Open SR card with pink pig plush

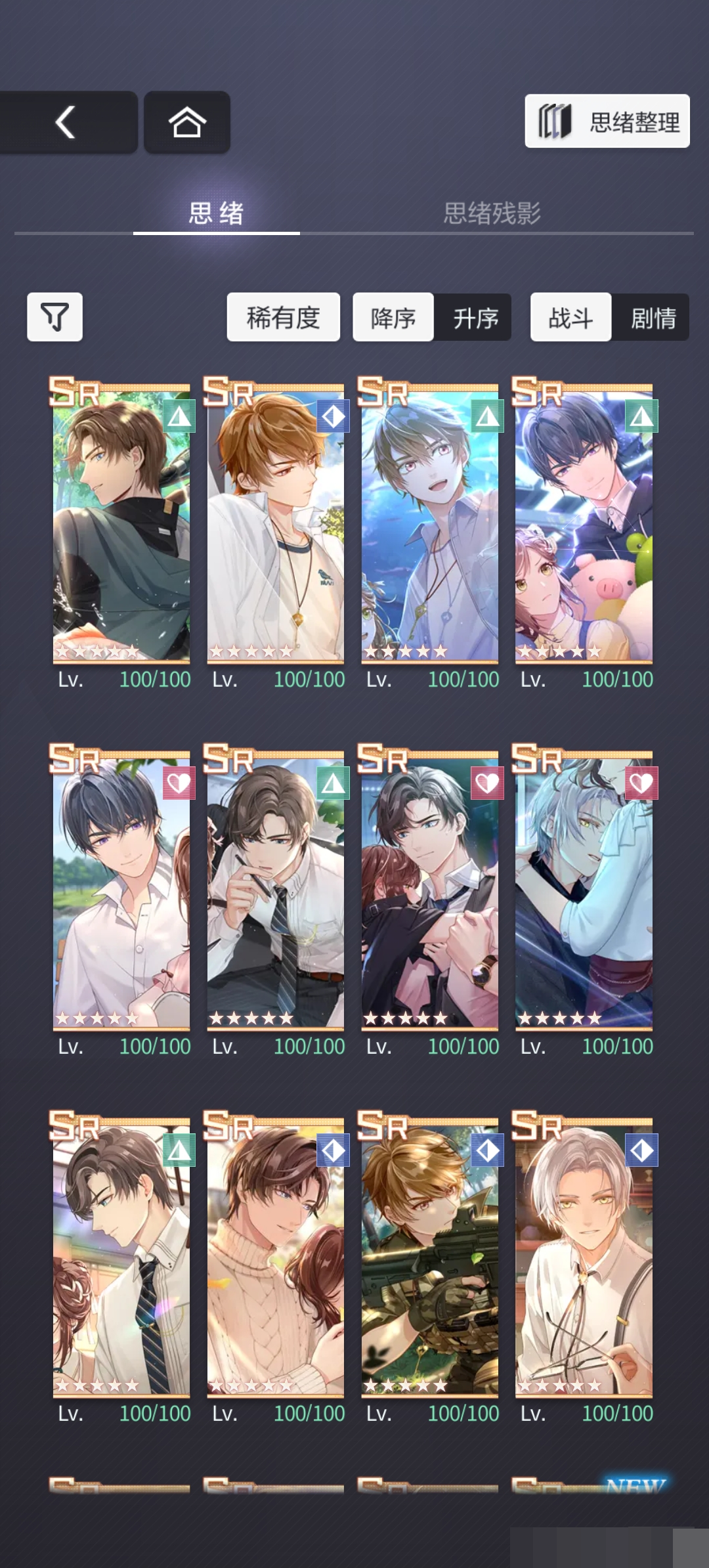pyautogui.click(x=584, y=525)
